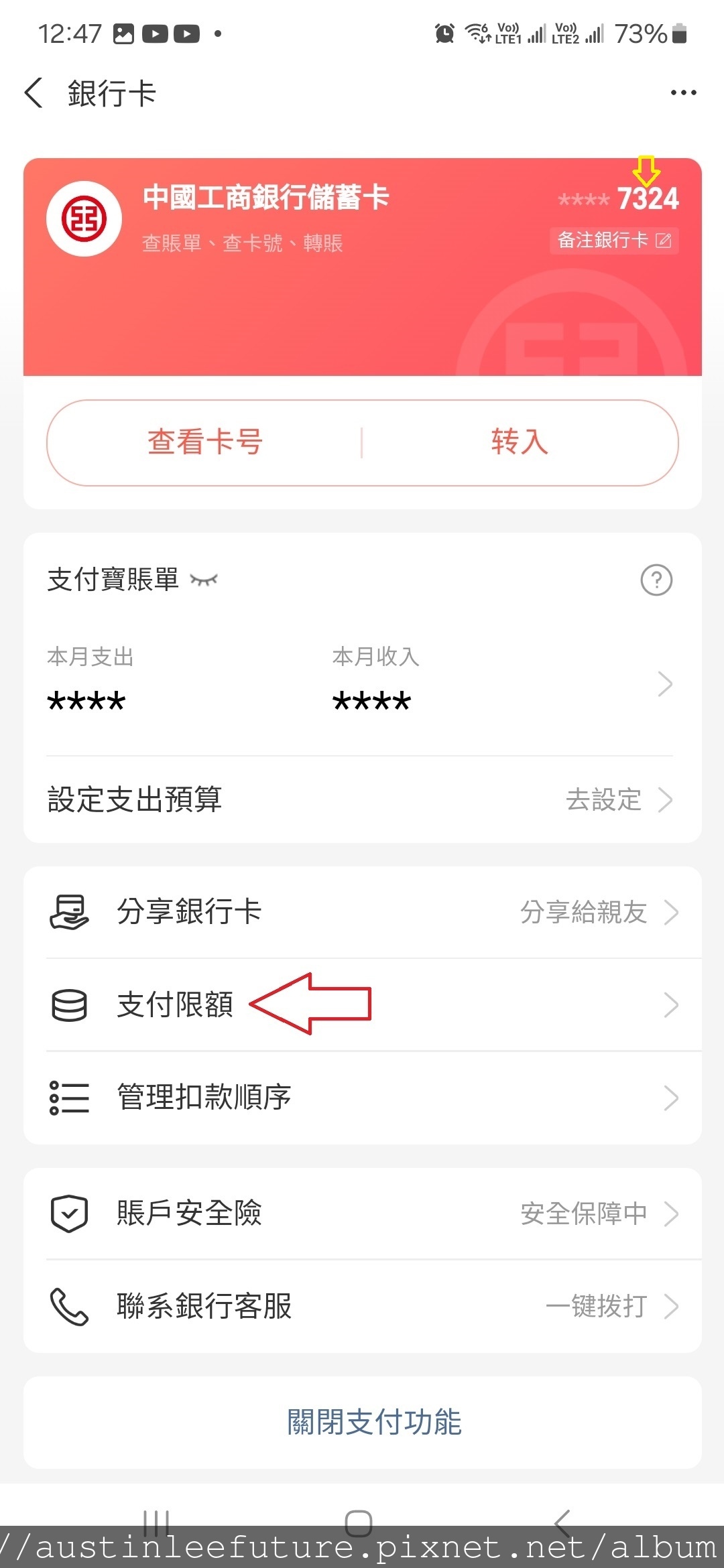Open 管理扣款順序 deduction order settings
The height and width of the screenshot is (1568, 724).
tap(363, 1098)
